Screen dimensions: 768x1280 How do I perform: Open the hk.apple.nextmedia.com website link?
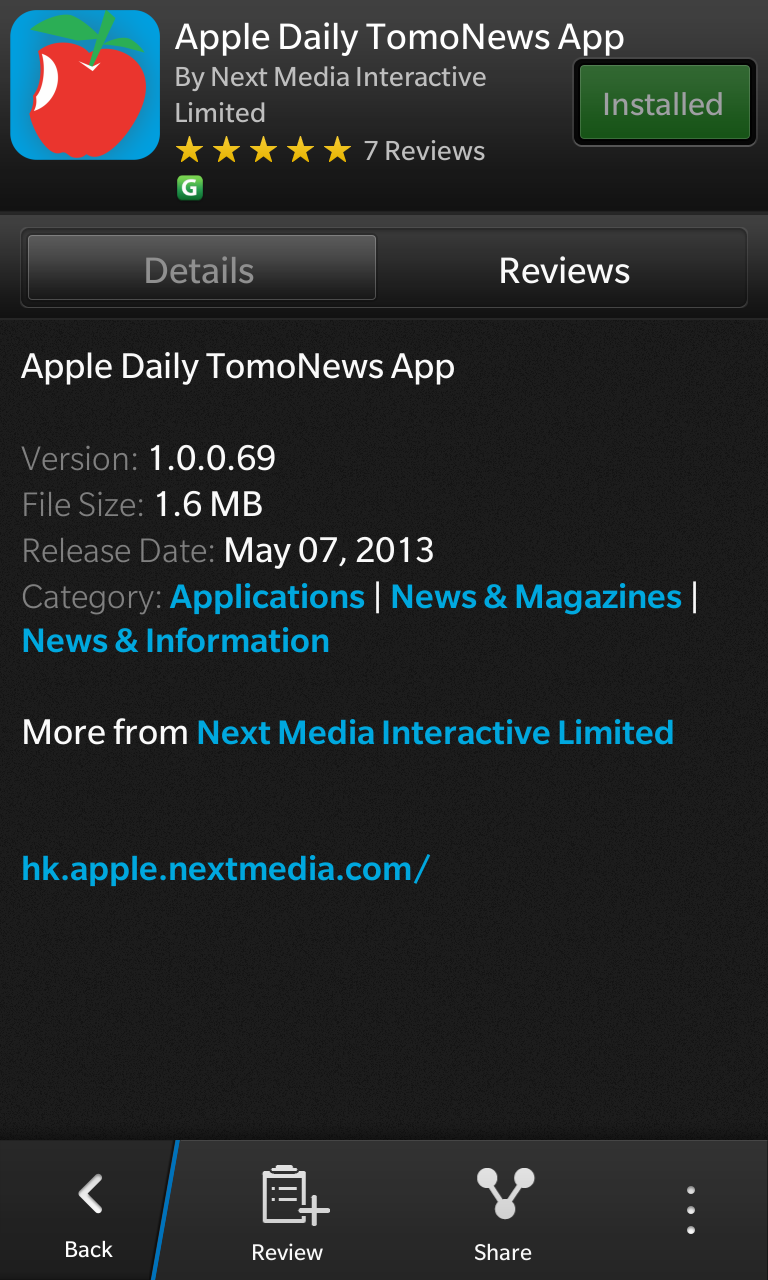(225, 868)
